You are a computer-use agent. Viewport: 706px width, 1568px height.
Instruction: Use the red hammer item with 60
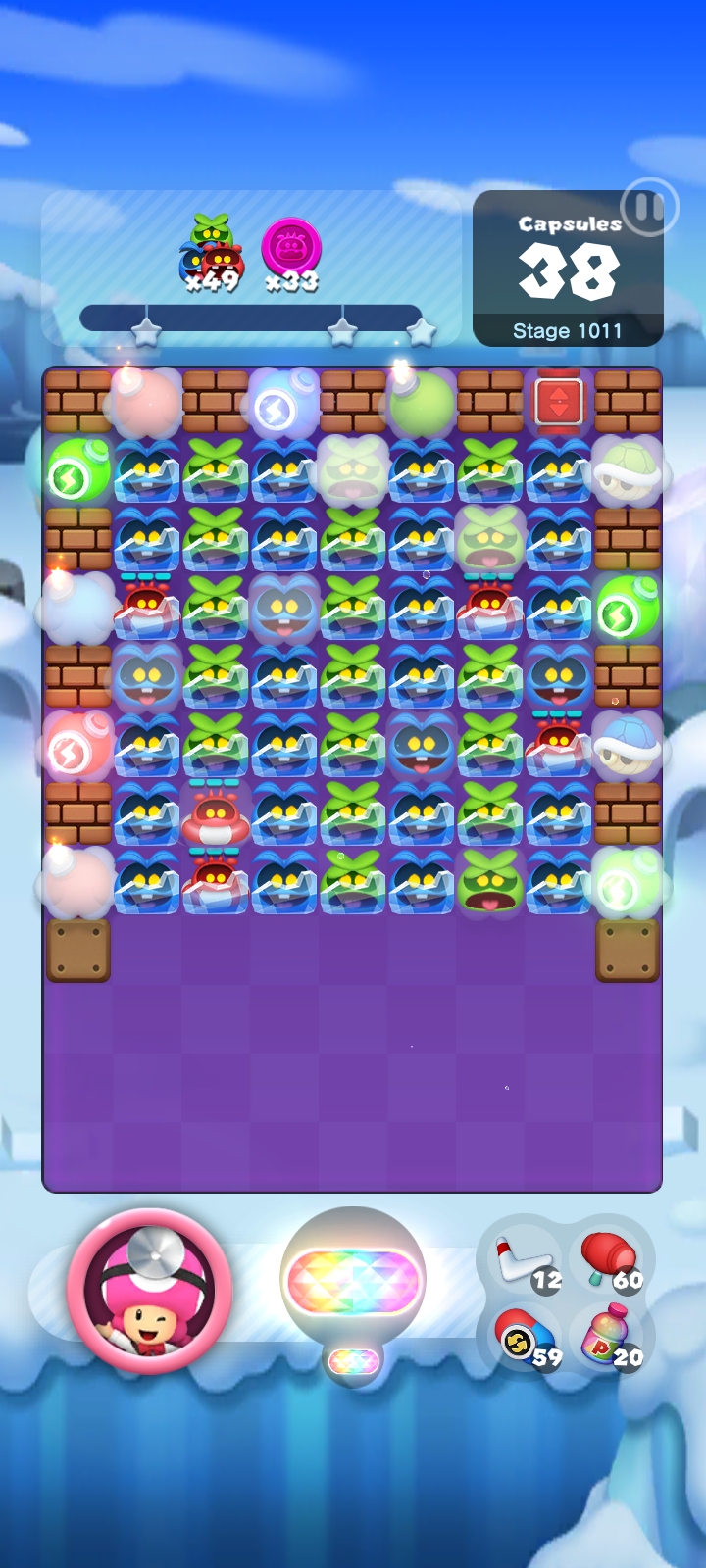point(610,1259)
